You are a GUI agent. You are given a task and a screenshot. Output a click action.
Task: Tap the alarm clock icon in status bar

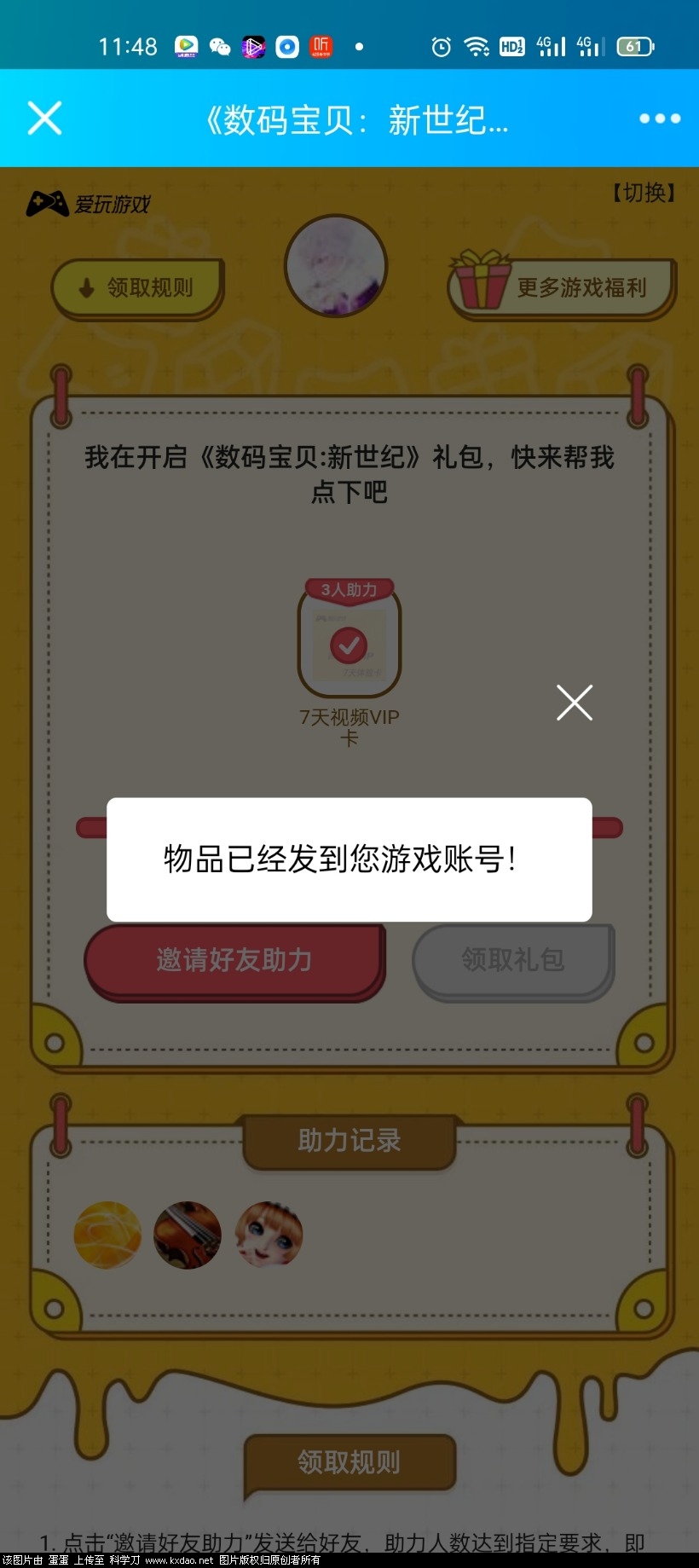440,47
